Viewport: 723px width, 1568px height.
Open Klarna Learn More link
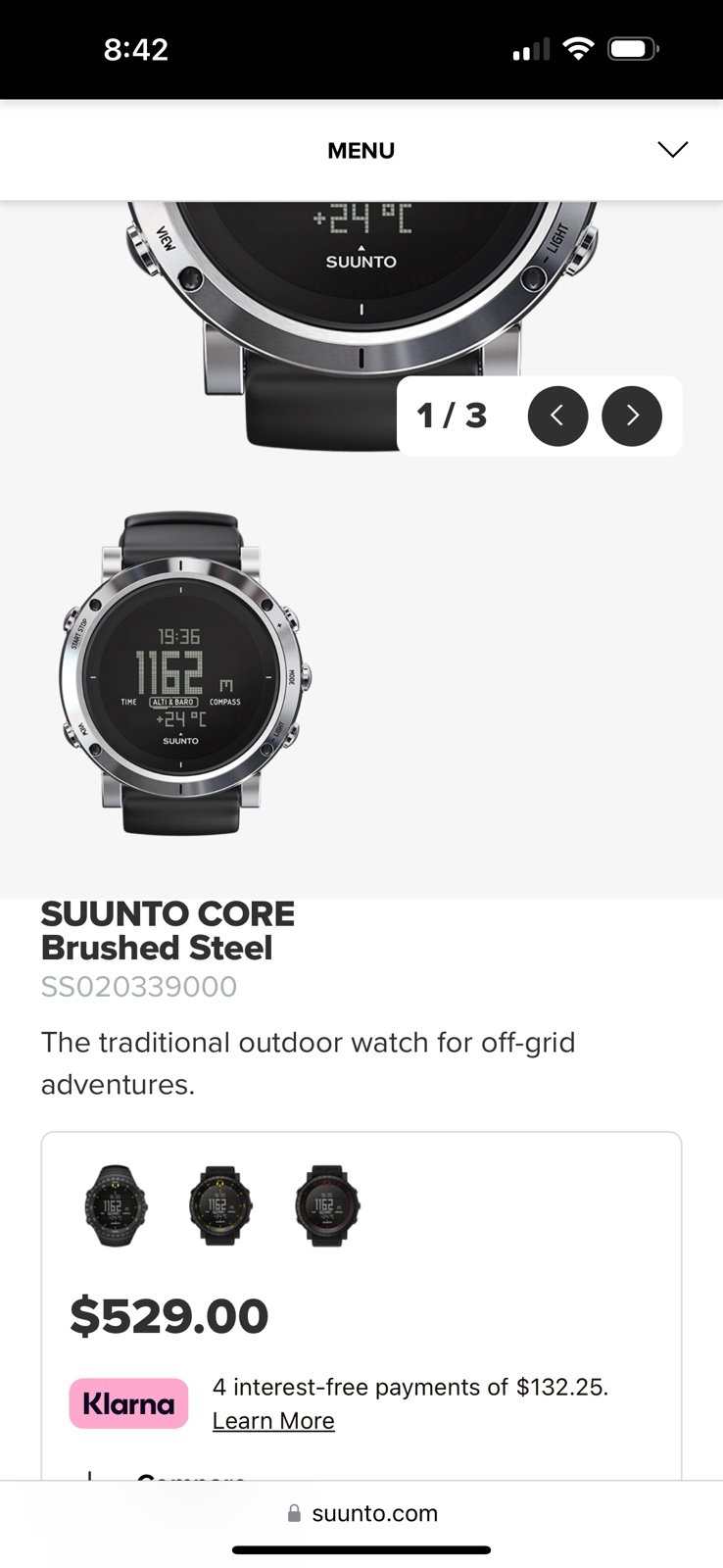273,1420
